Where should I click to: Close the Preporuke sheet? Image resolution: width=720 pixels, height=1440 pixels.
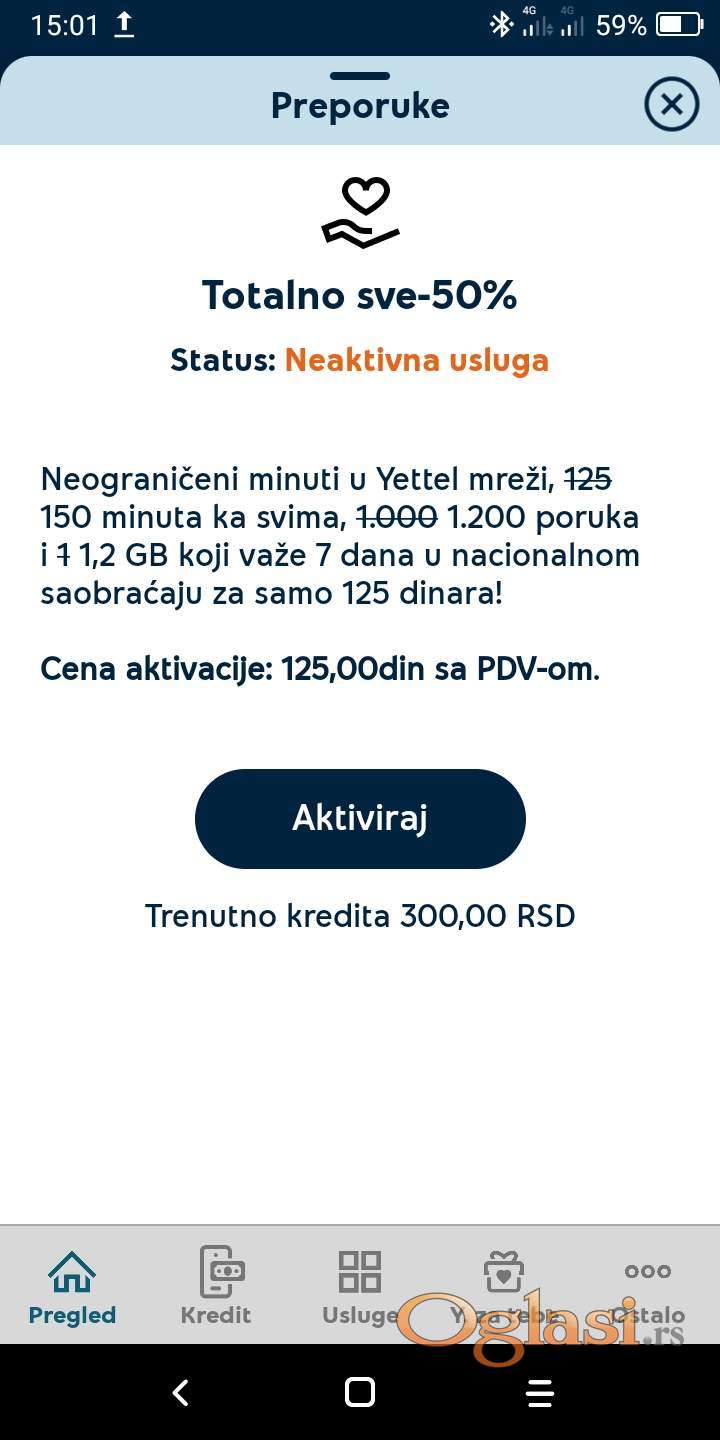pyautogui.click(x=671, y=104)
